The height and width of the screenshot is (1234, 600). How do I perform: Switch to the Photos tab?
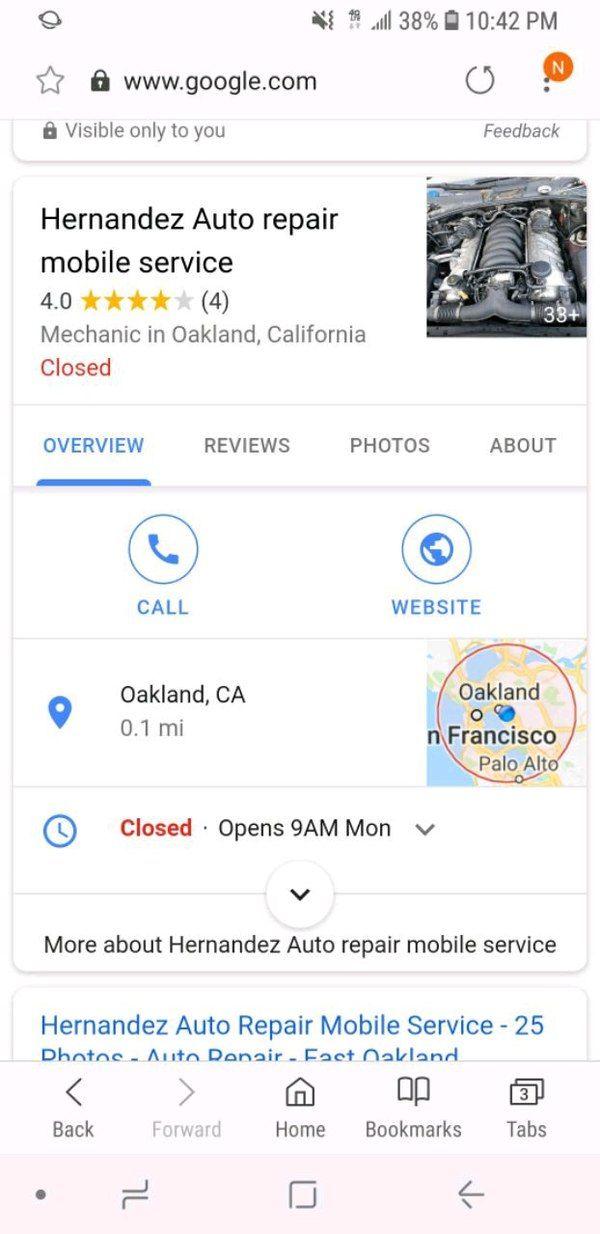(x=389, y=446)
